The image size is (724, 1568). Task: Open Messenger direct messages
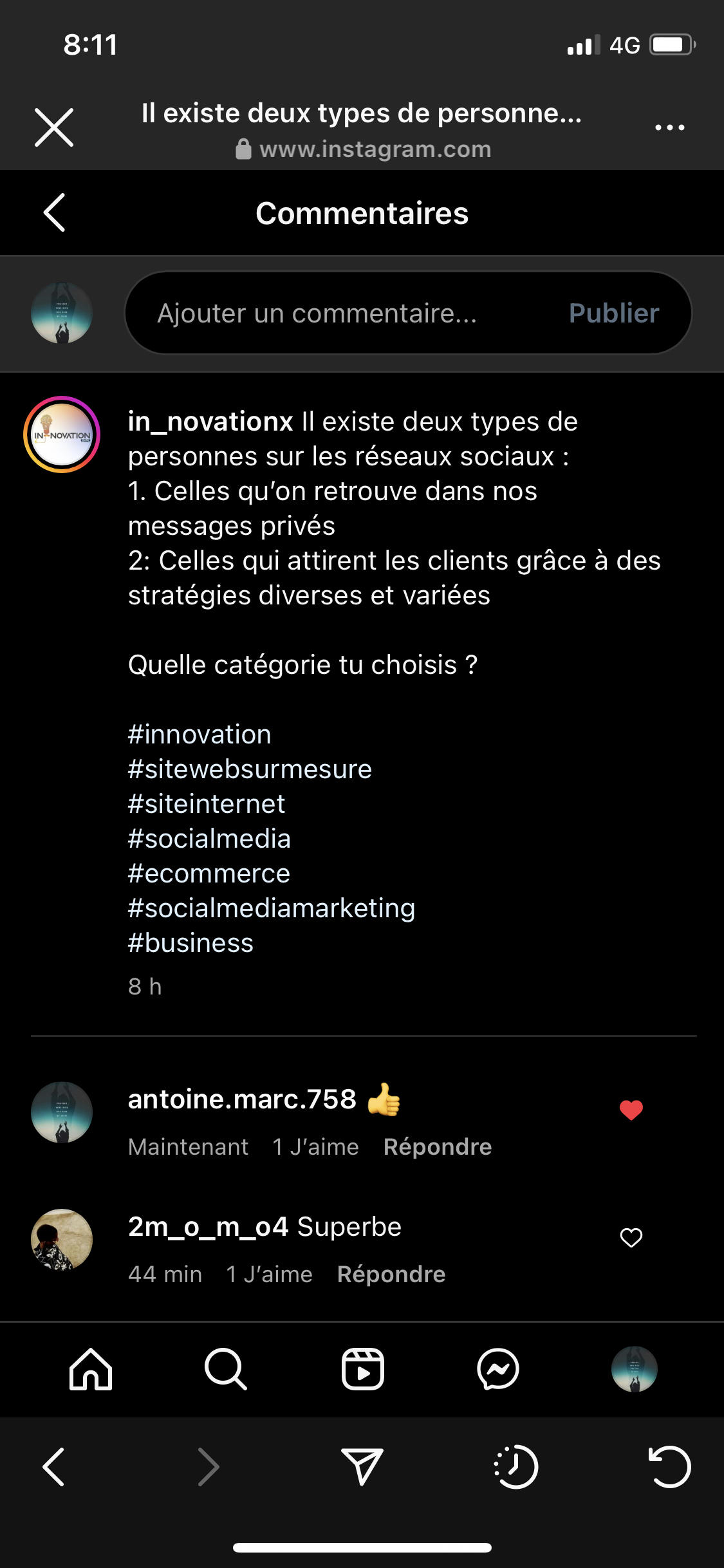tap(498, 1369)
